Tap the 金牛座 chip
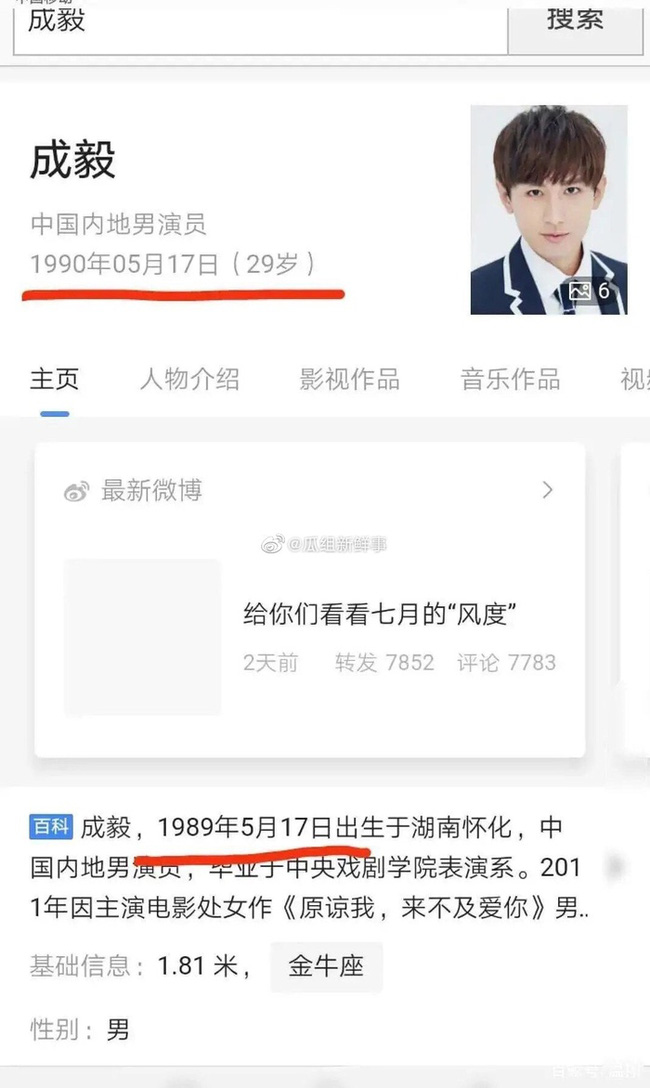Screen dimensions: 650x1088 coord(326,966)
